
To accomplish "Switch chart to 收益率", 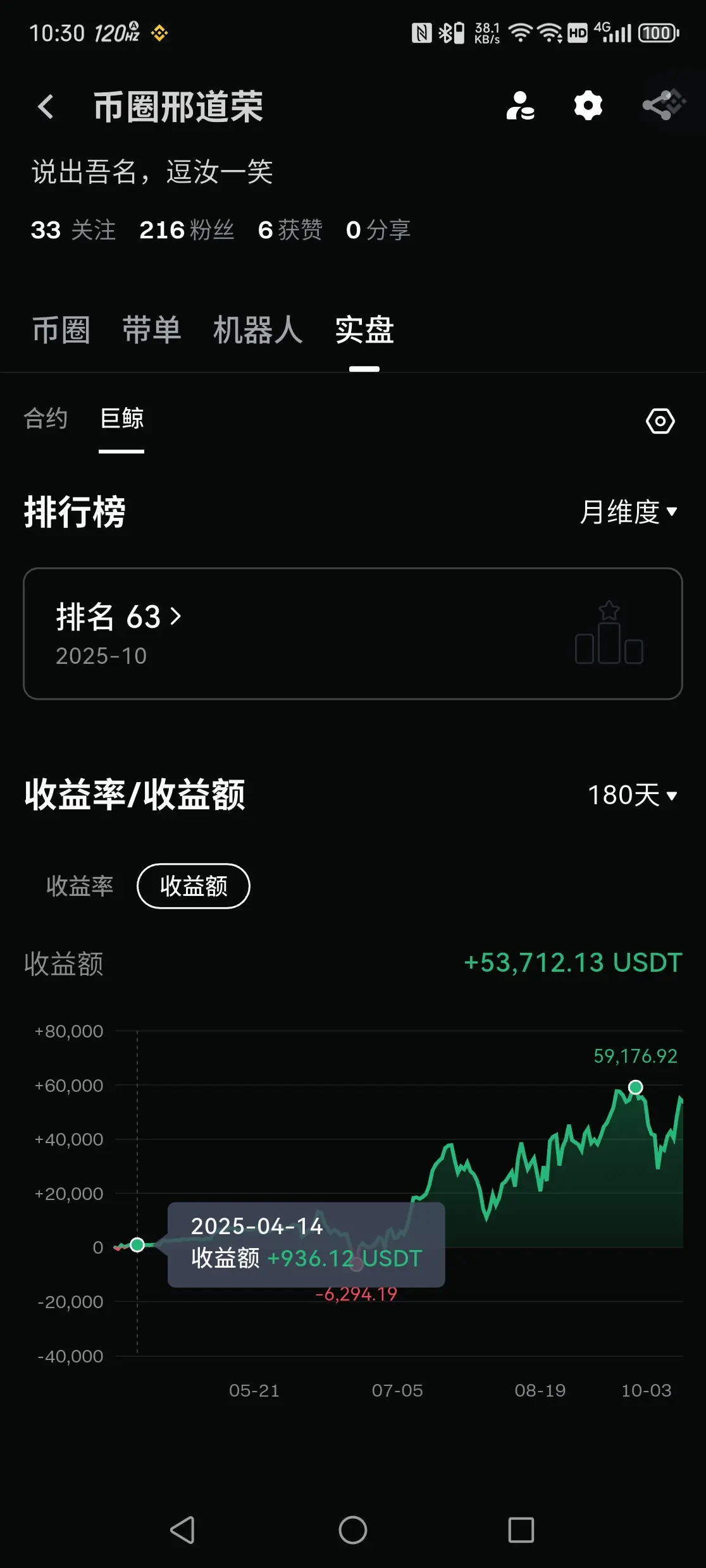I will (x=80, y=886).
